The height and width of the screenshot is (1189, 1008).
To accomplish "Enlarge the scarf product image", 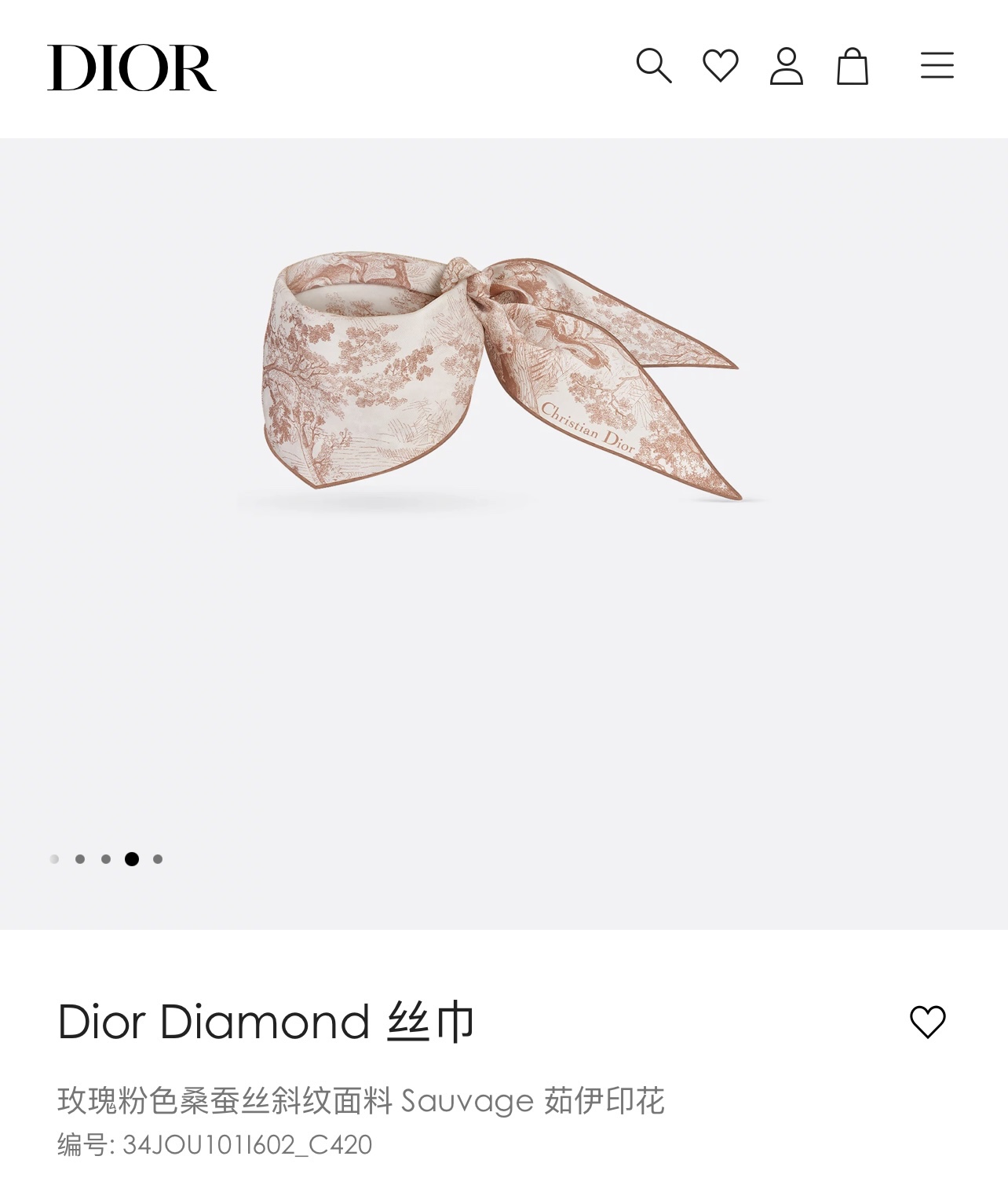I will [x=502, y=377].
